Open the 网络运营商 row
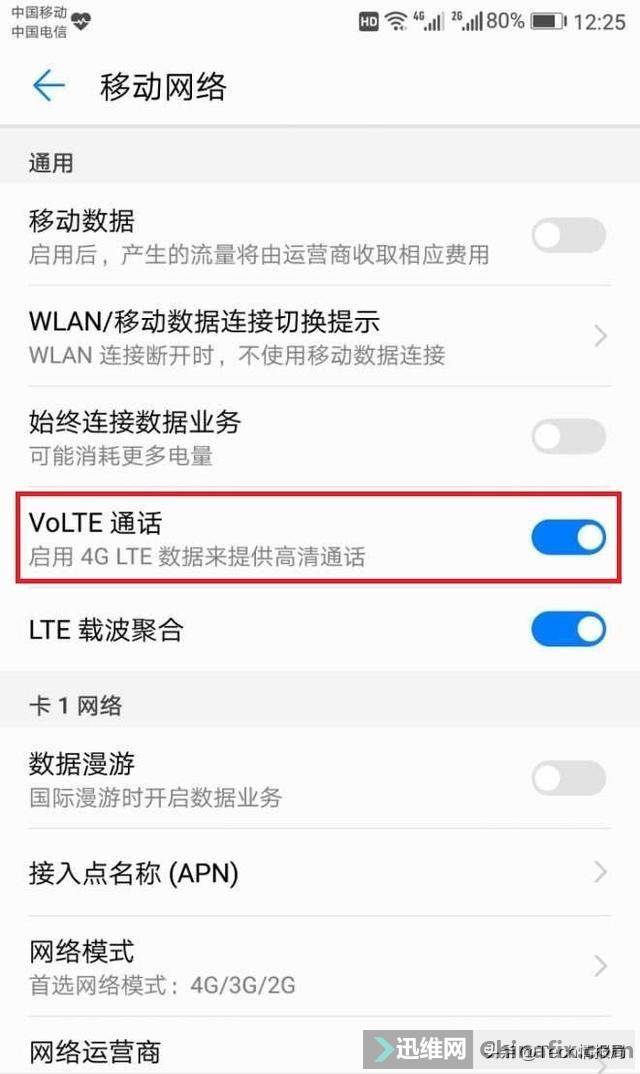Screen dimensions: 640x1074 [320, 1047]
